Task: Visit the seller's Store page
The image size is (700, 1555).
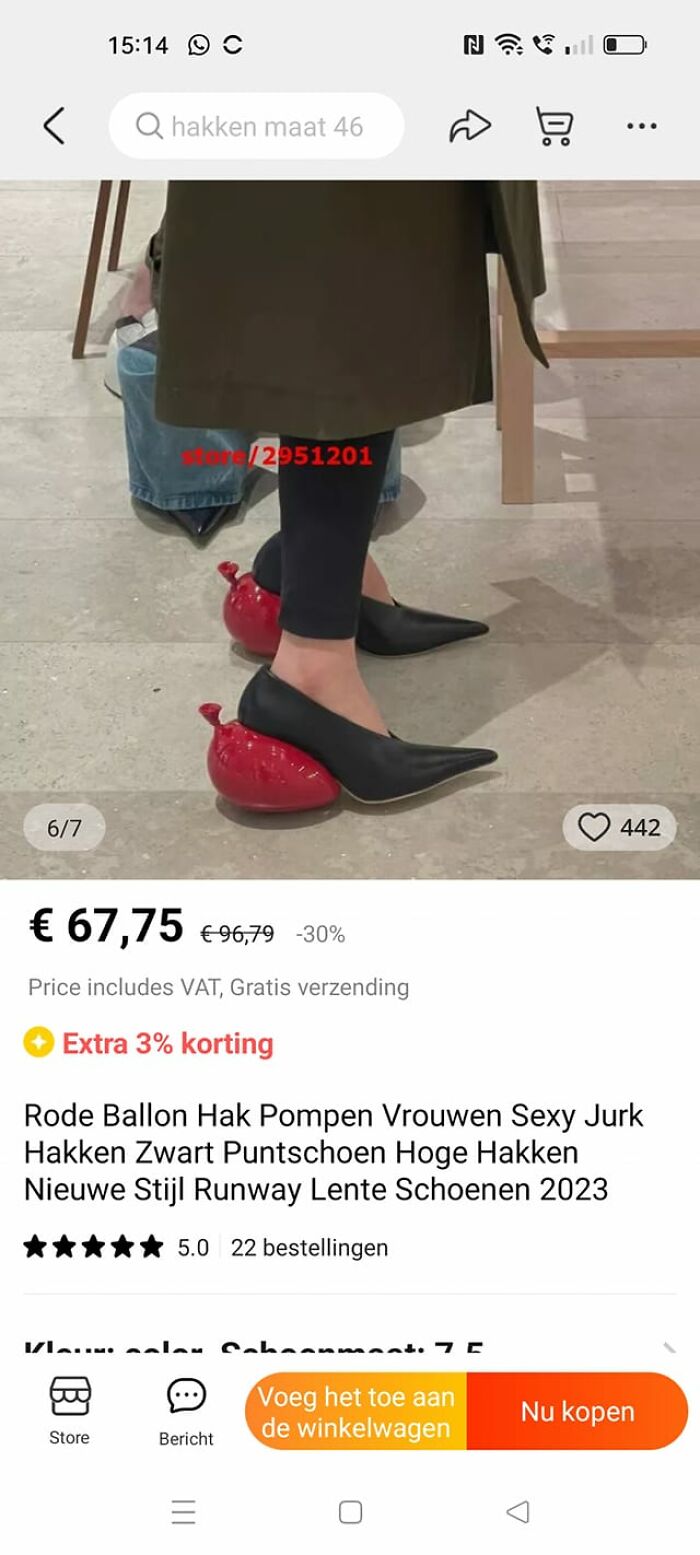Action: tap(70, 1410)
